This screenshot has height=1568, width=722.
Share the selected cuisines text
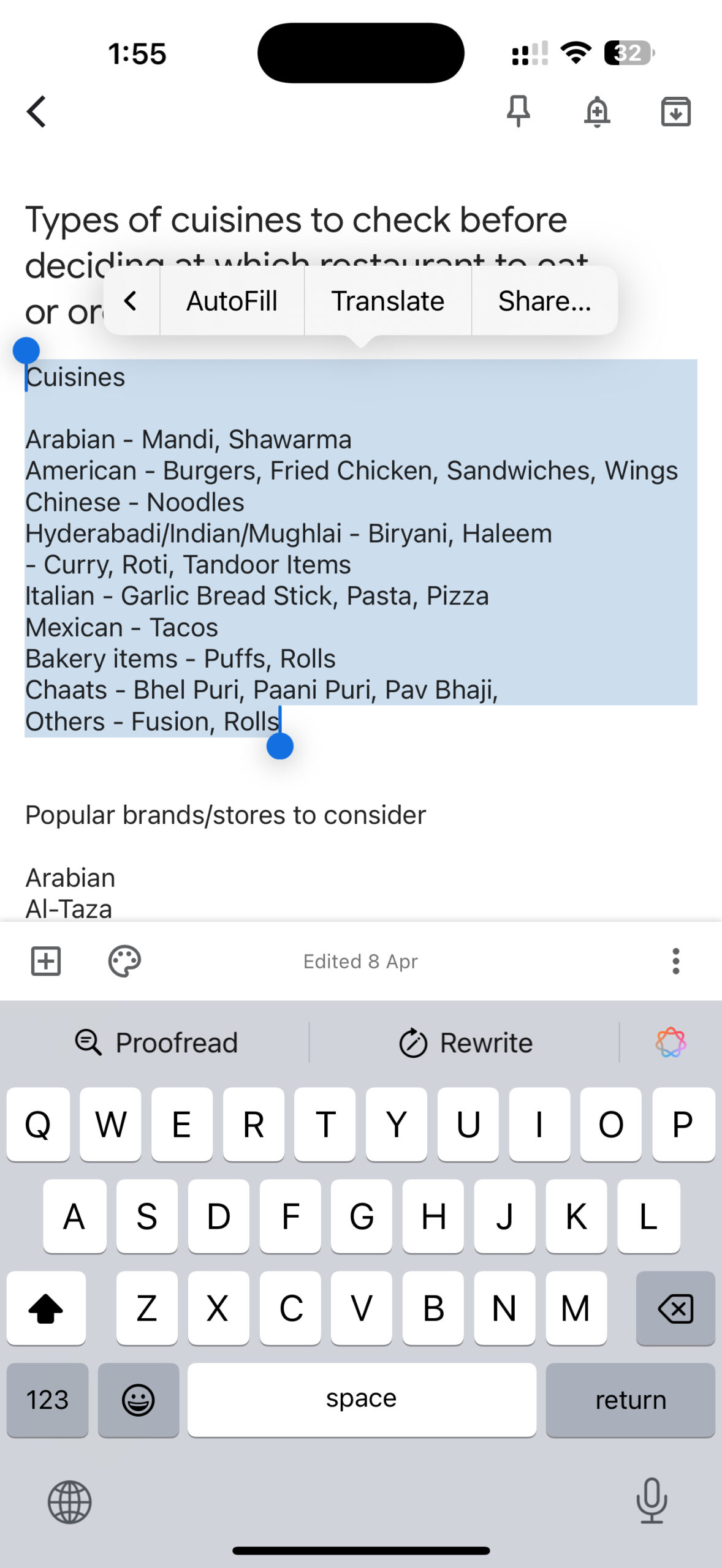pyautogui.click(x=544, y=301)
